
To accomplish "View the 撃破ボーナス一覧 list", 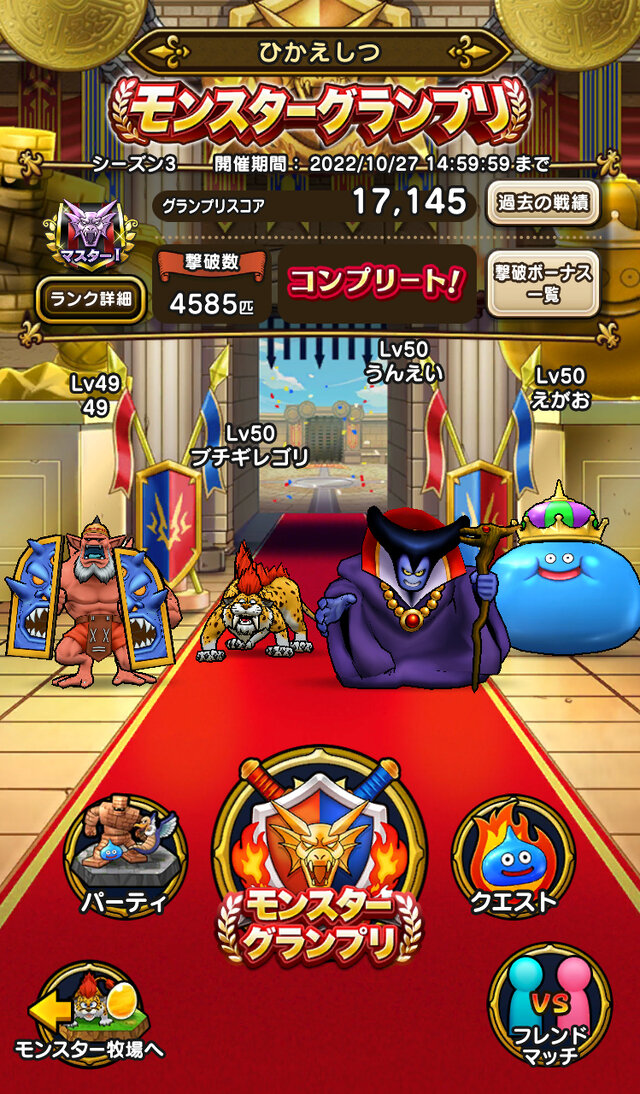I will [x=543, y=284].
